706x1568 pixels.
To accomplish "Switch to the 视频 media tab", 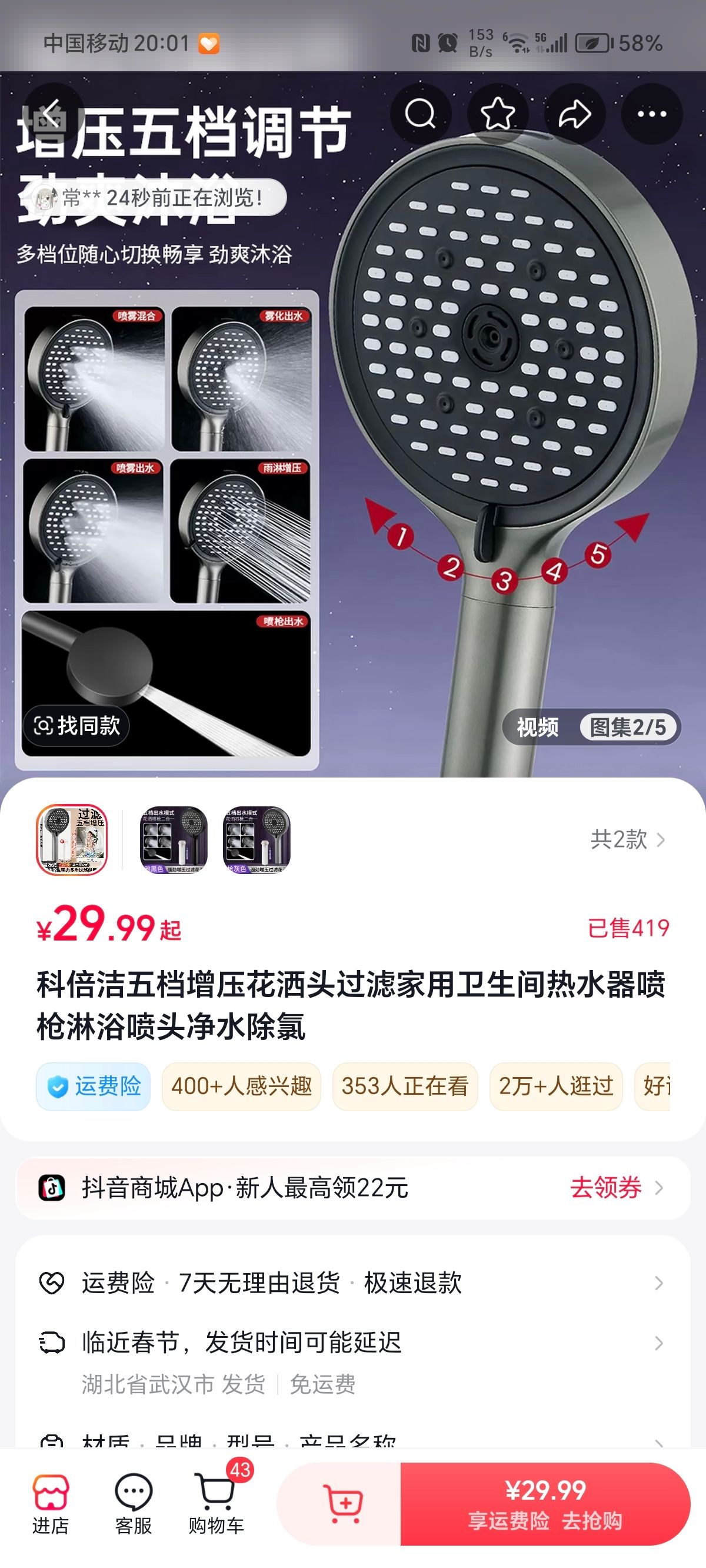I will coord(537,727).
